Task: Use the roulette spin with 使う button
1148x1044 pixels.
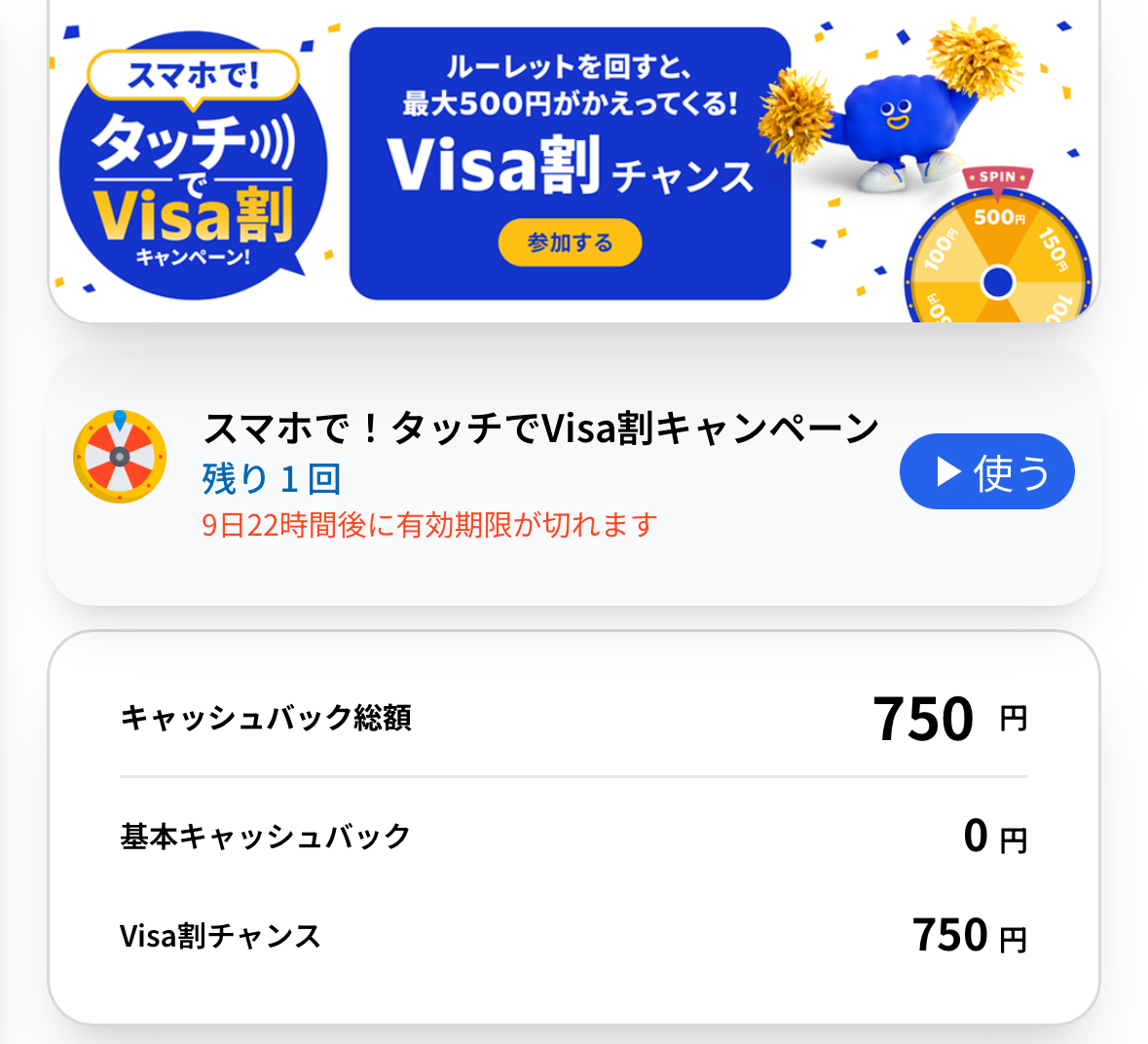Action: click(x=986, y=472)
